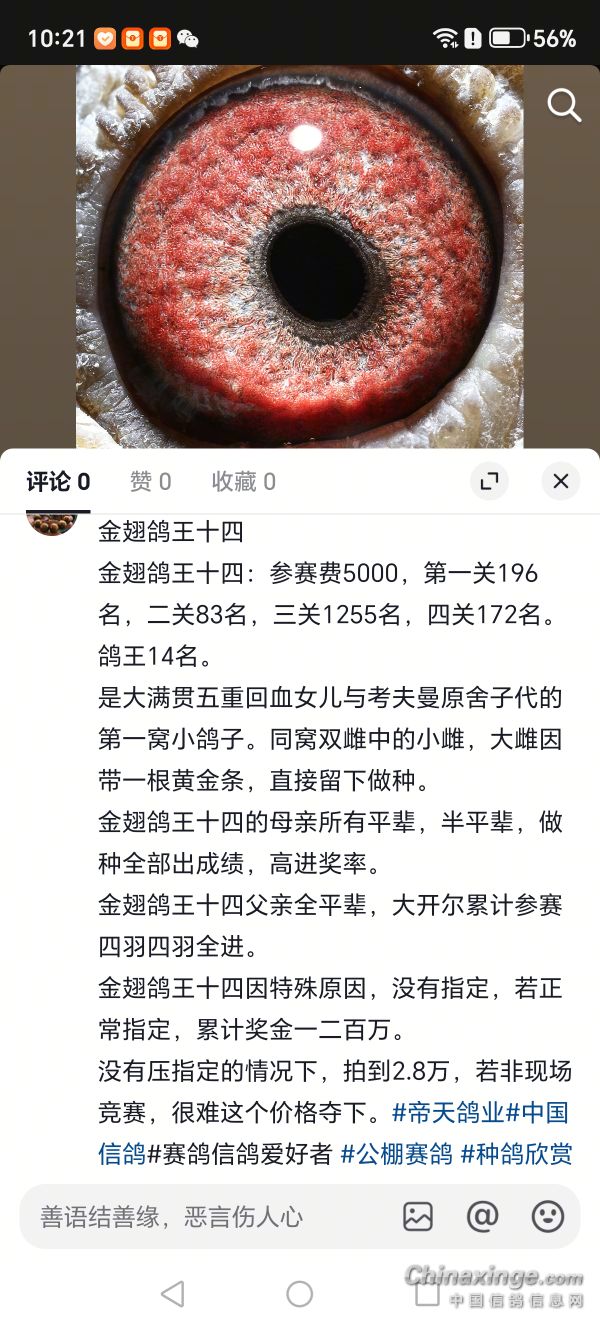The width and height of the screenshot is (600, 1326).
Task: Close the comment panel
Action: (x=561, y=482)
